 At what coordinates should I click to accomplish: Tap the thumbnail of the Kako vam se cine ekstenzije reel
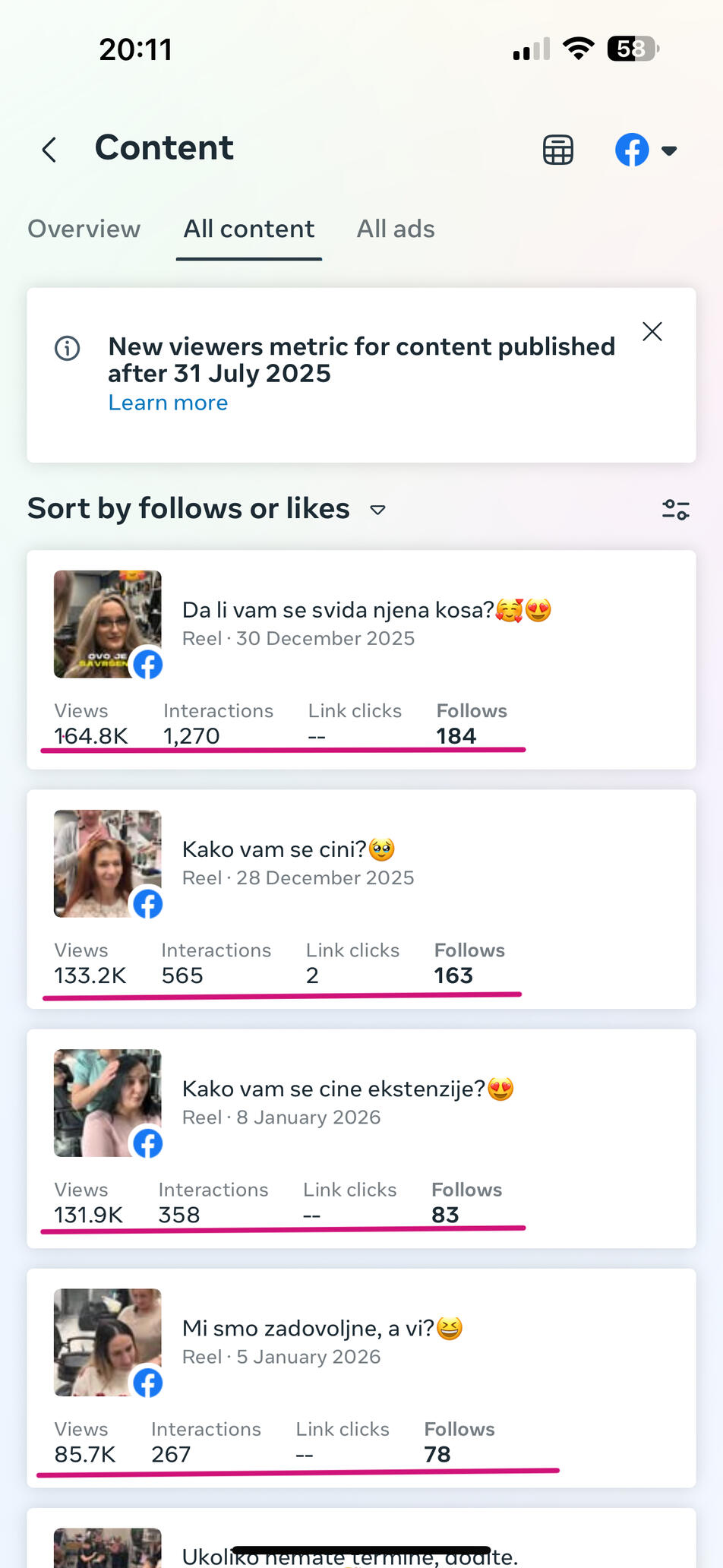click(107, 1102)
